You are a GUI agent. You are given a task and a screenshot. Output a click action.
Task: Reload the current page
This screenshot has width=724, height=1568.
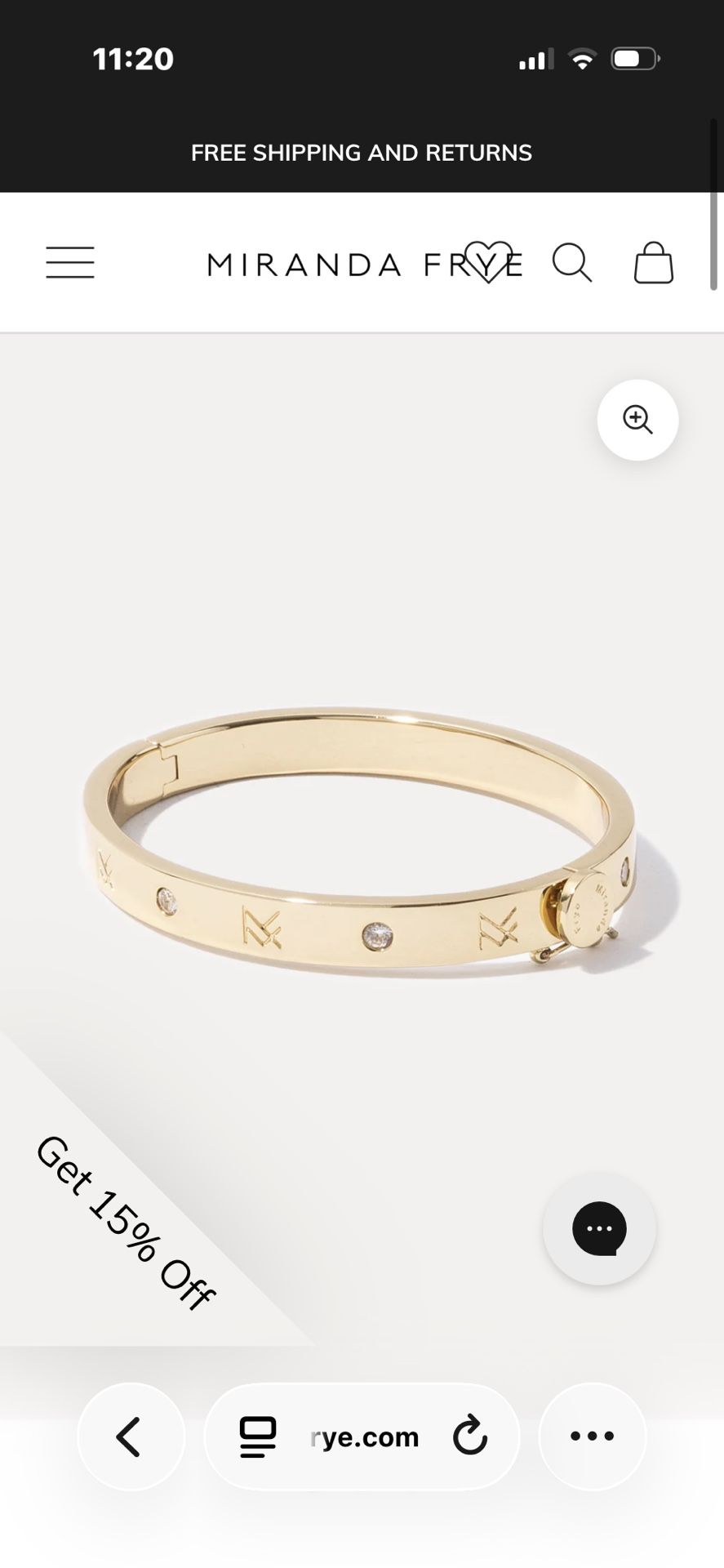coord(469,1437)
